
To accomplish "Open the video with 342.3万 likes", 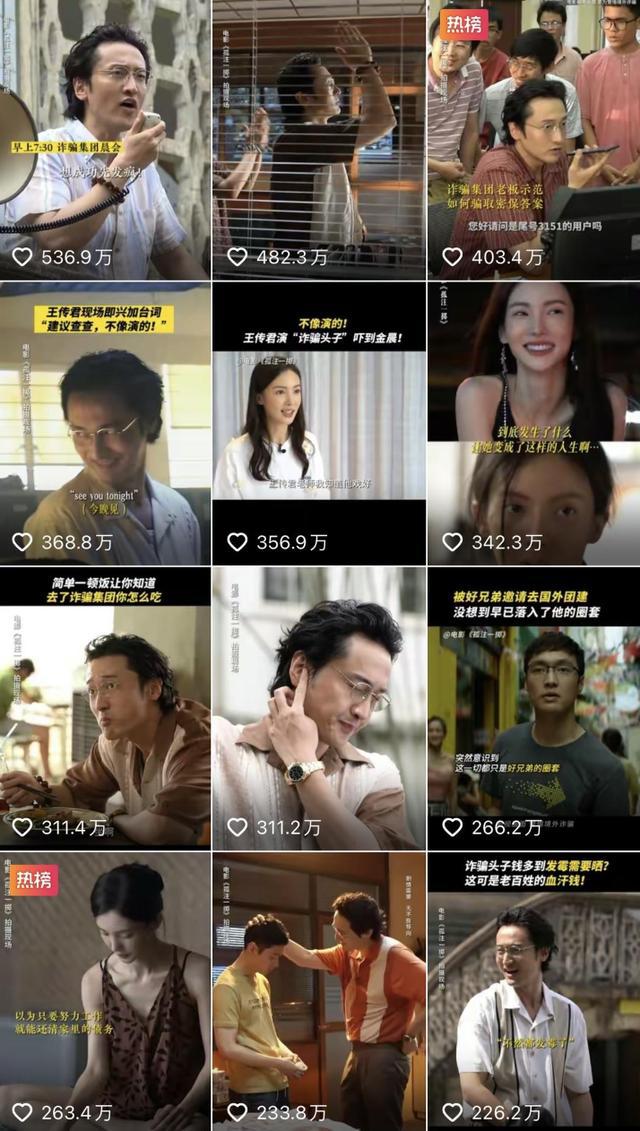I will (x=534, y=425).
